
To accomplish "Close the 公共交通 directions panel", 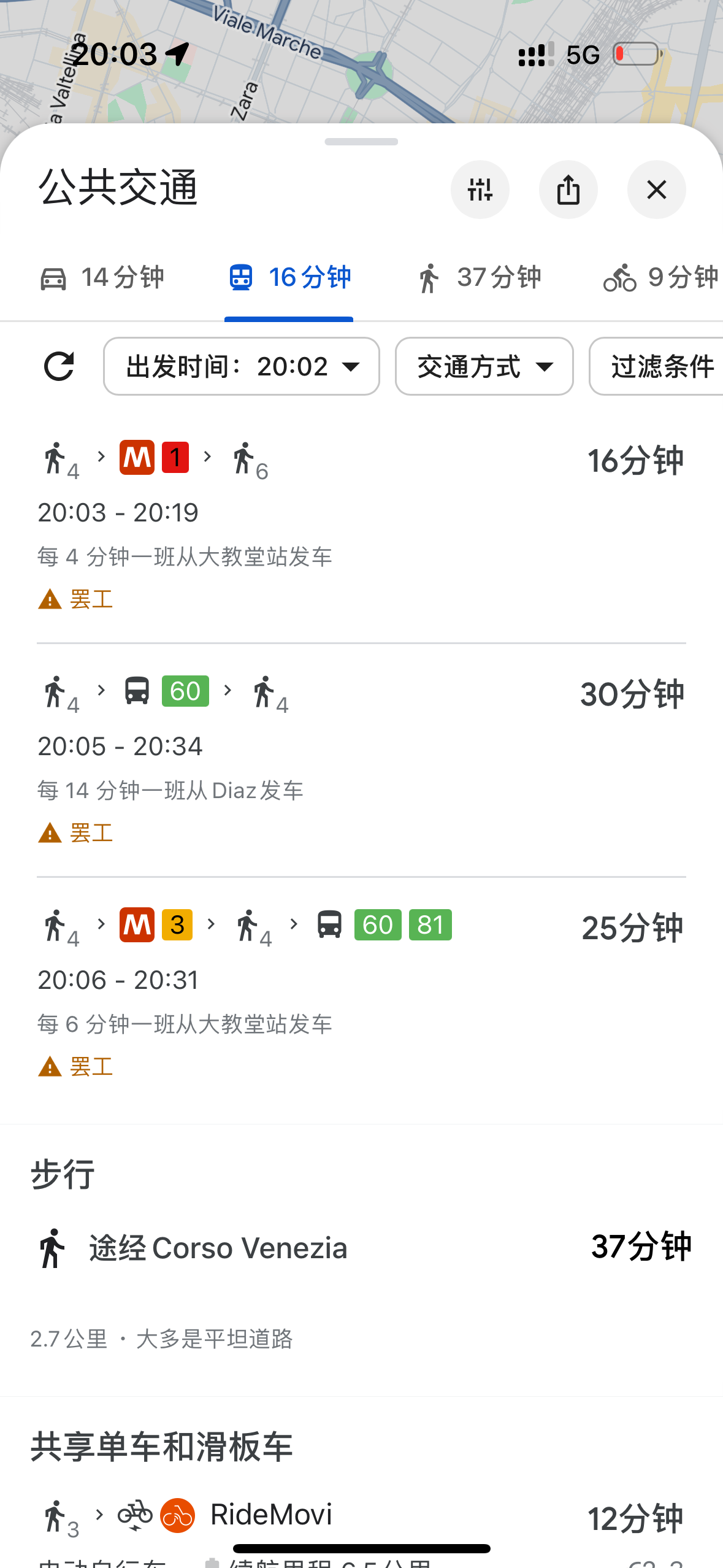I will tap(656, 190).
